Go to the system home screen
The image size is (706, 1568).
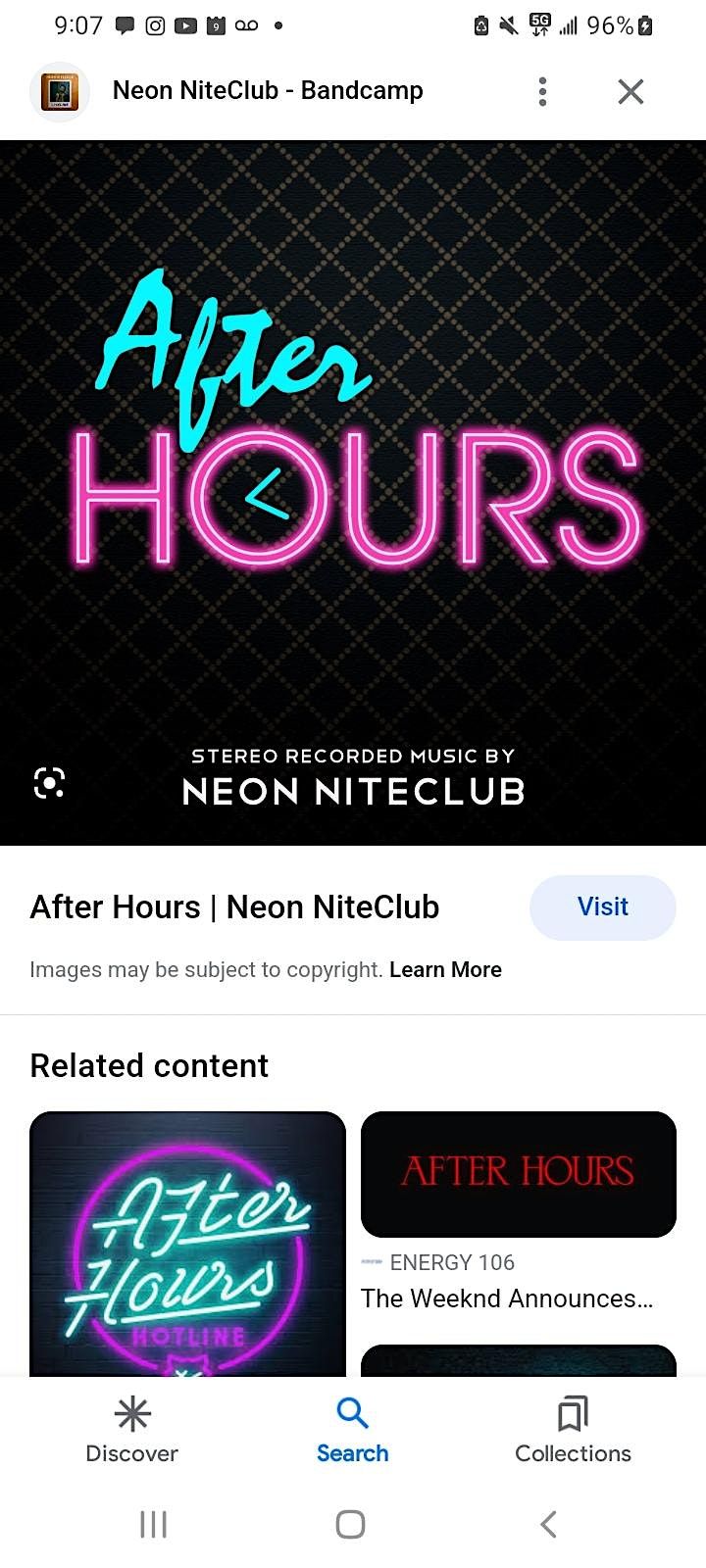pyautogui.click(x=350, y=1524)
